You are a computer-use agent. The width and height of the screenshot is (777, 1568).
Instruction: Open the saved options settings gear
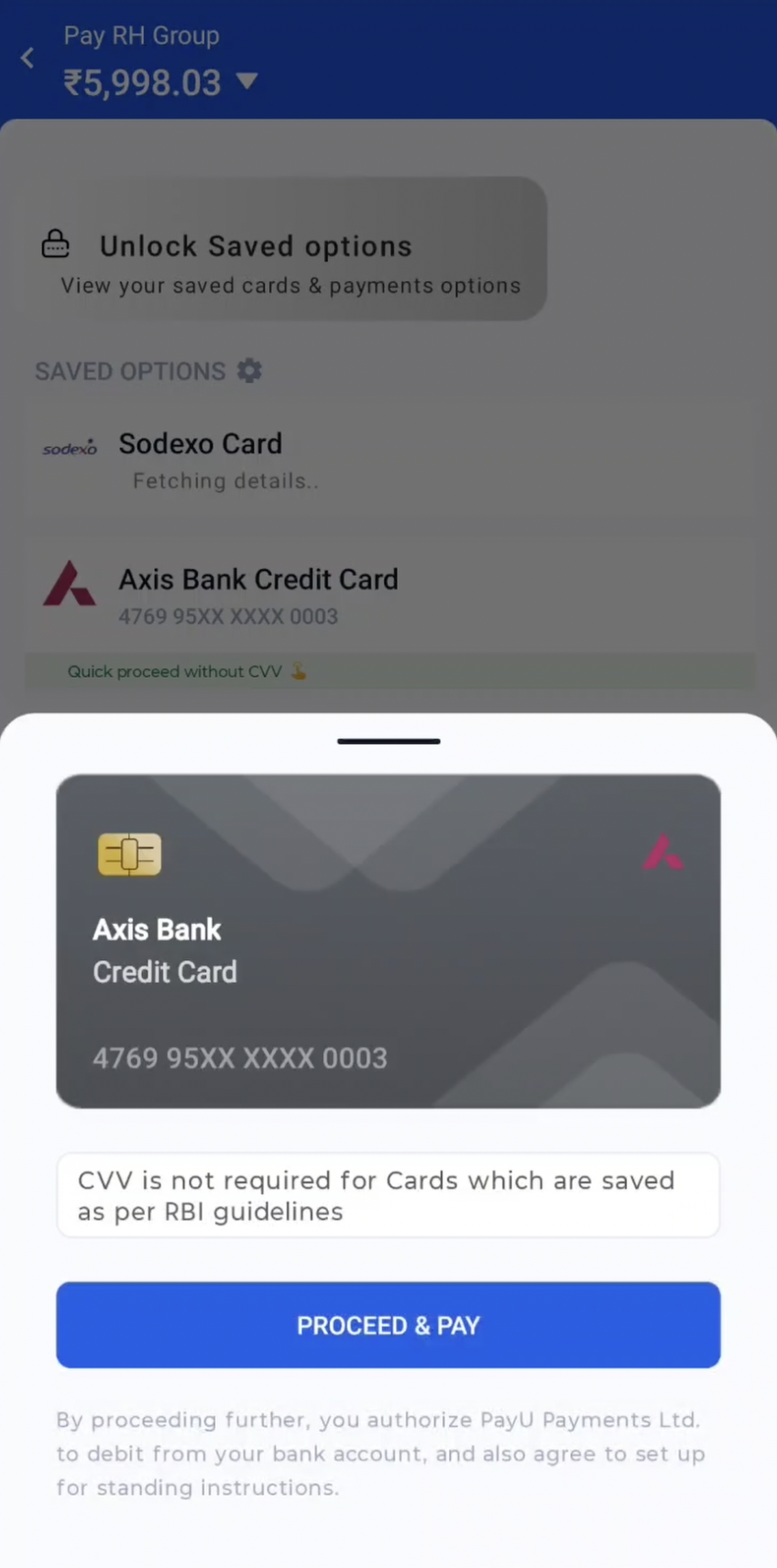(249, 371)
